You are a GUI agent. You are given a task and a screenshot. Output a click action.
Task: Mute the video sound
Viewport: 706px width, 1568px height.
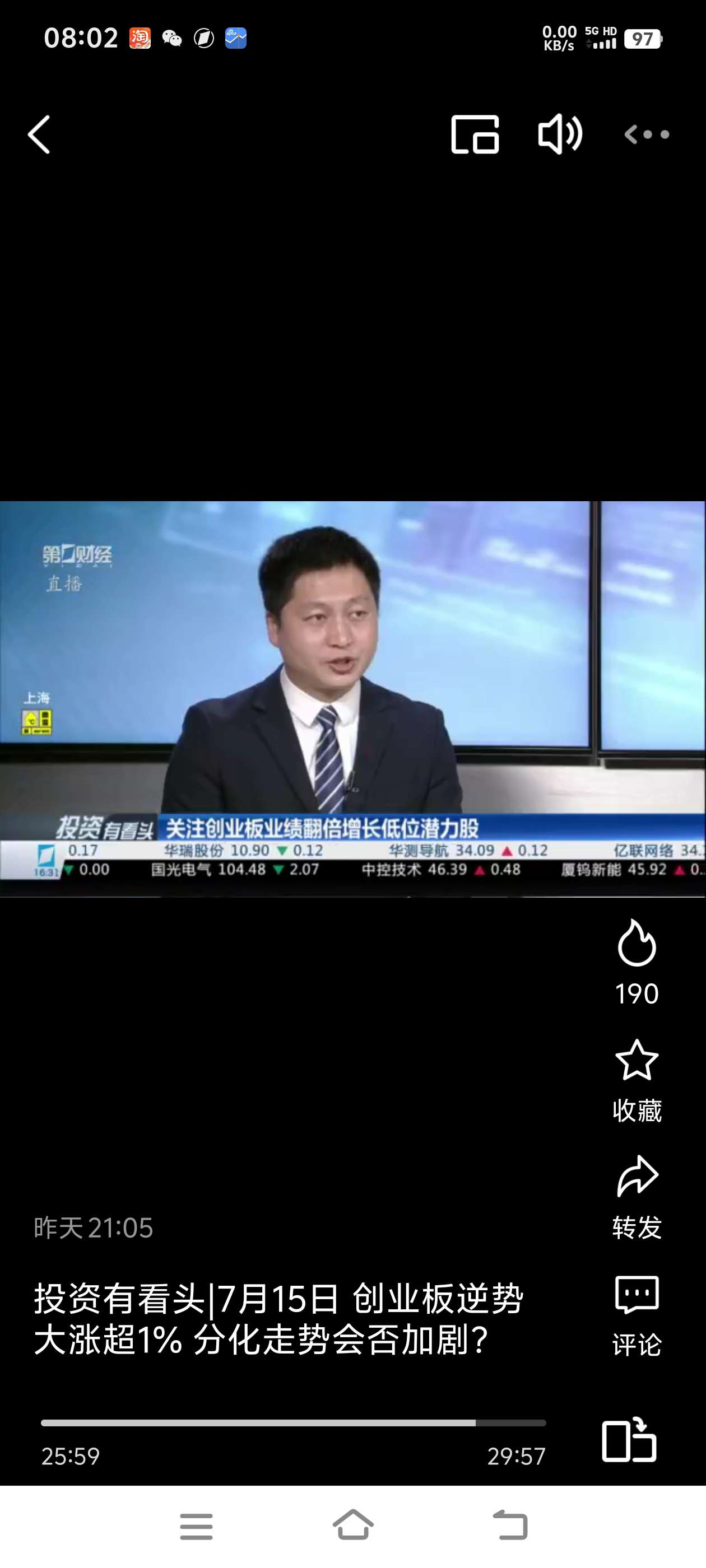coord(560,134)
